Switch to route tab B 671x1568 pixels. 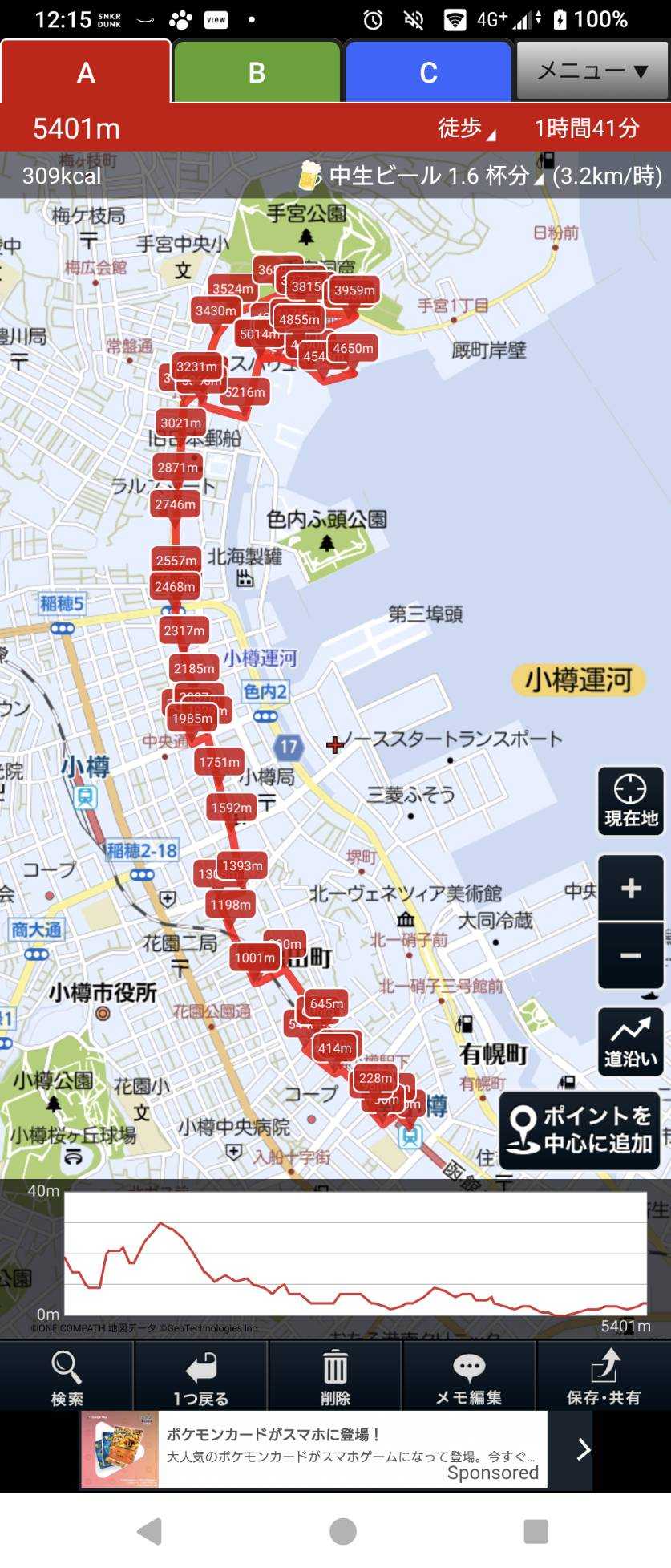[x=257, y=73]
